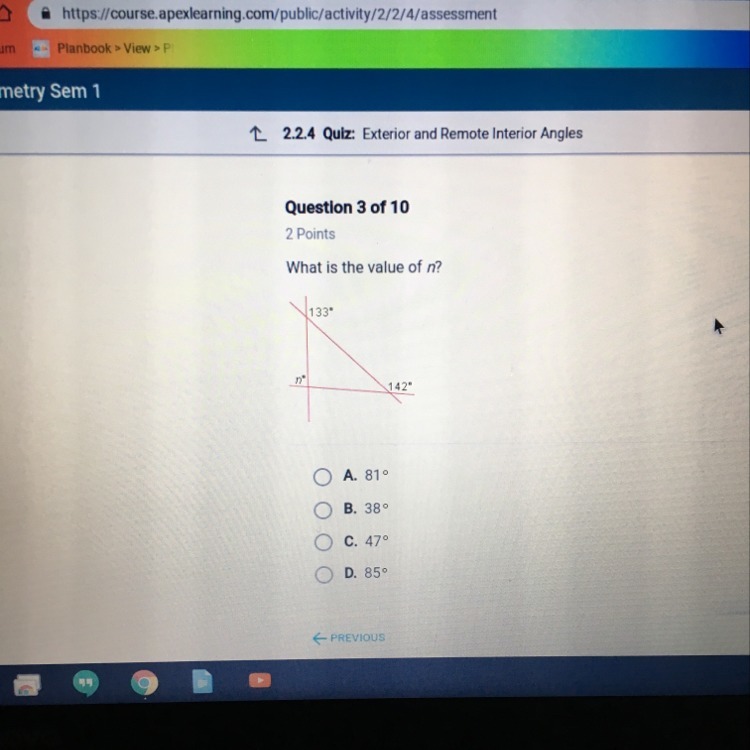This screenshot has width=750, height=750.
Task: Go to the Previous question
Action: (x=348, y=638)
